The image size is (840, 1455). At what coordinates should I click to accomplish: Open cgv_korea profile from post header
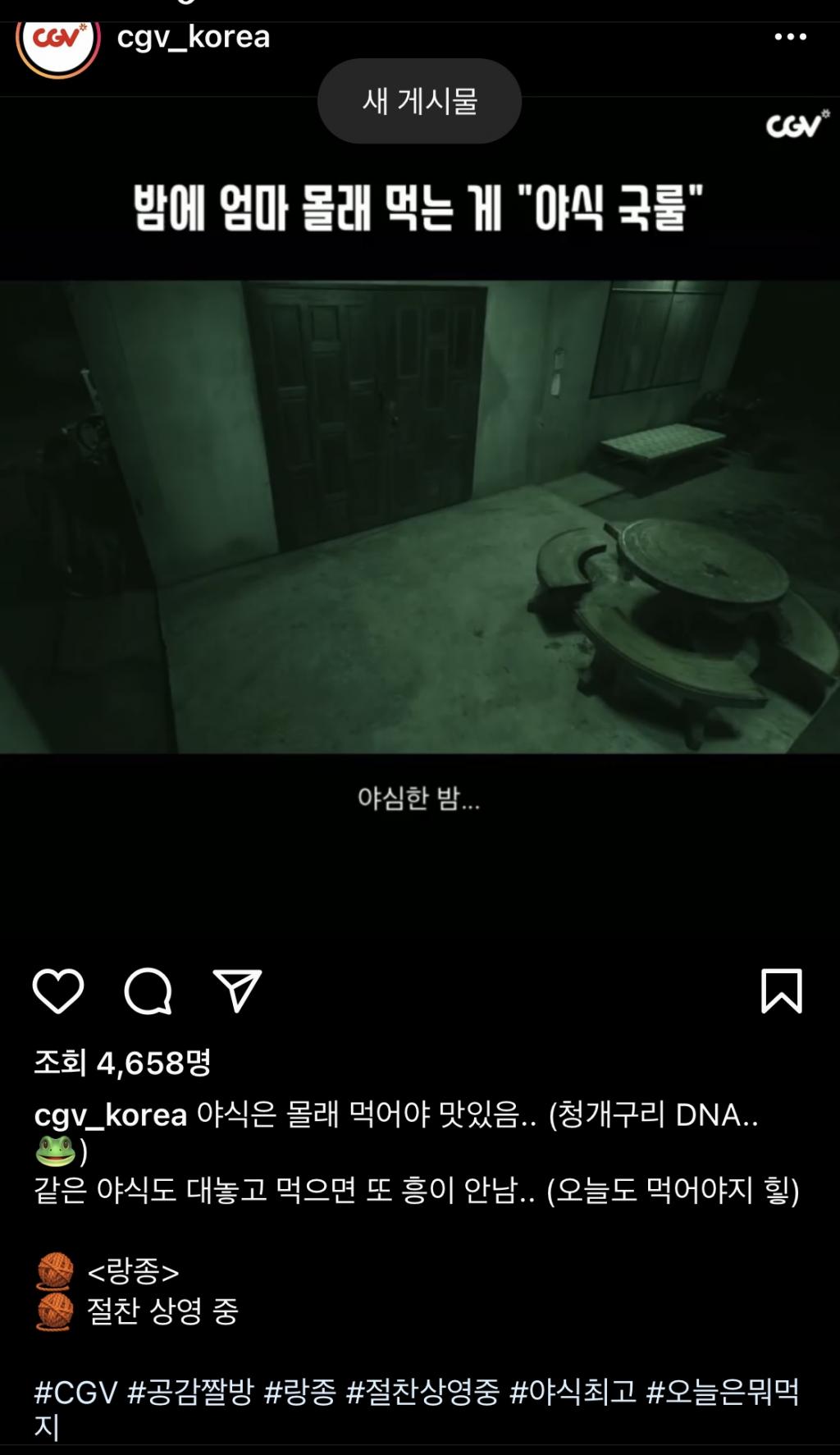tap(194, 38)
